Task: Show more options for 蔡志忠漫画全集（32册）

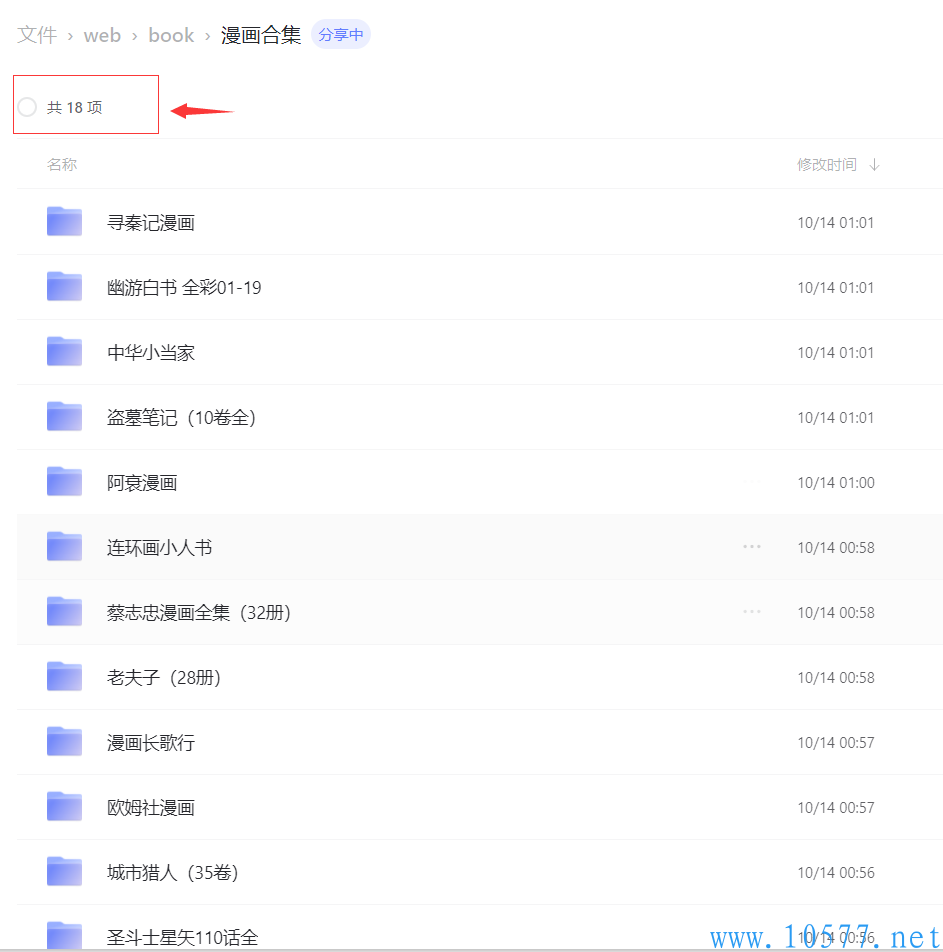Action: click(752, 612)
